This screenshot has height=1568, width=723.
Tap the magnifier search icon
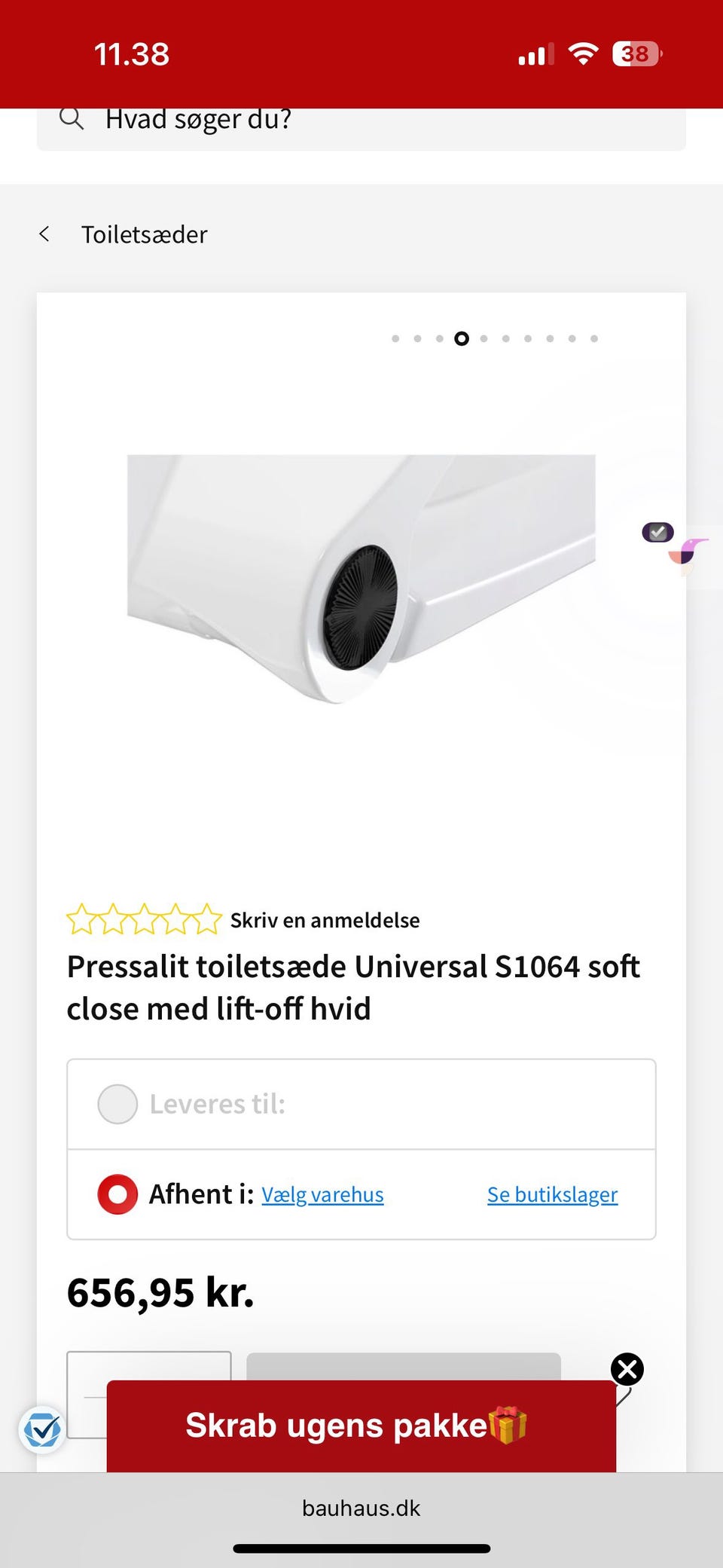click(x=72, y=119)
